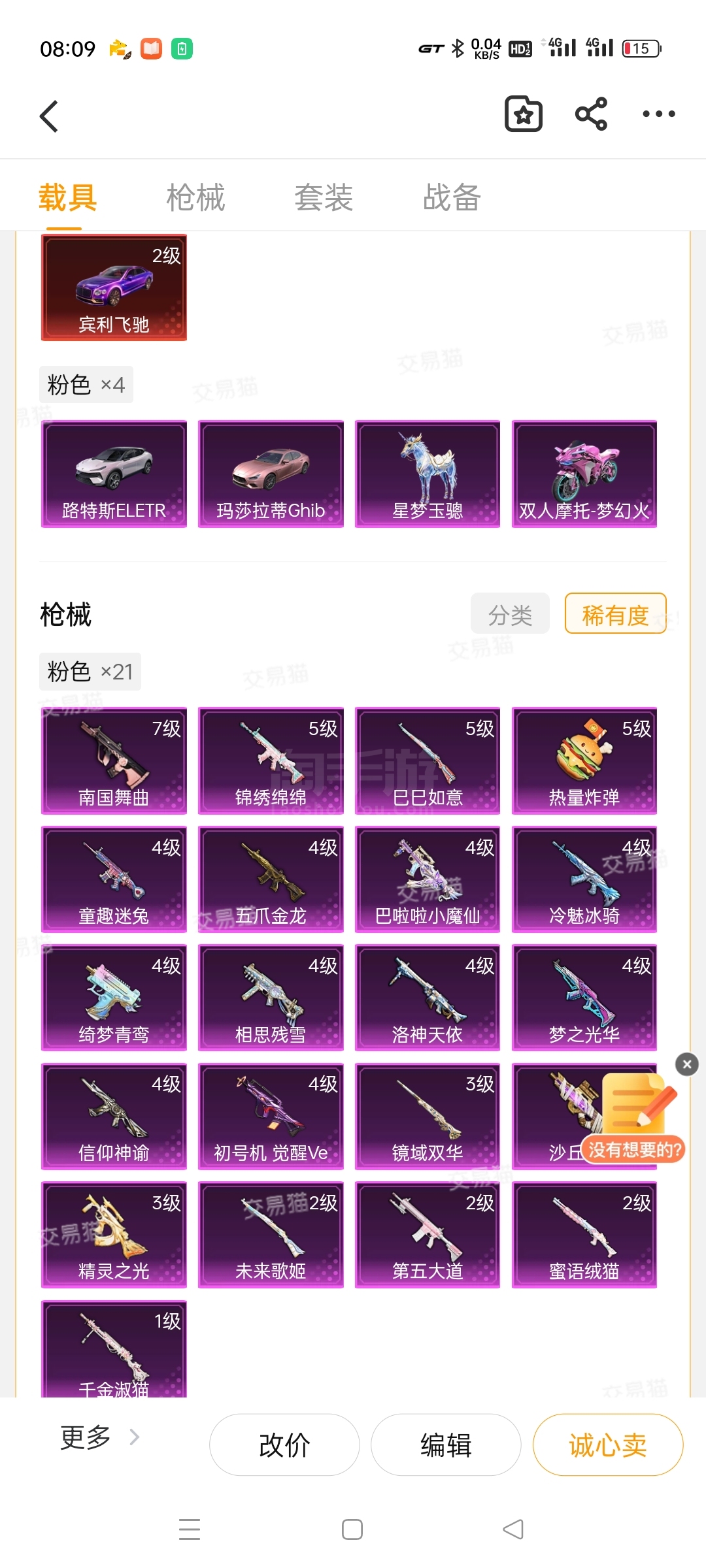Viewport: 706px width, 1568px height.
Task: Add this listing to favorites
Action: (524, 114)
